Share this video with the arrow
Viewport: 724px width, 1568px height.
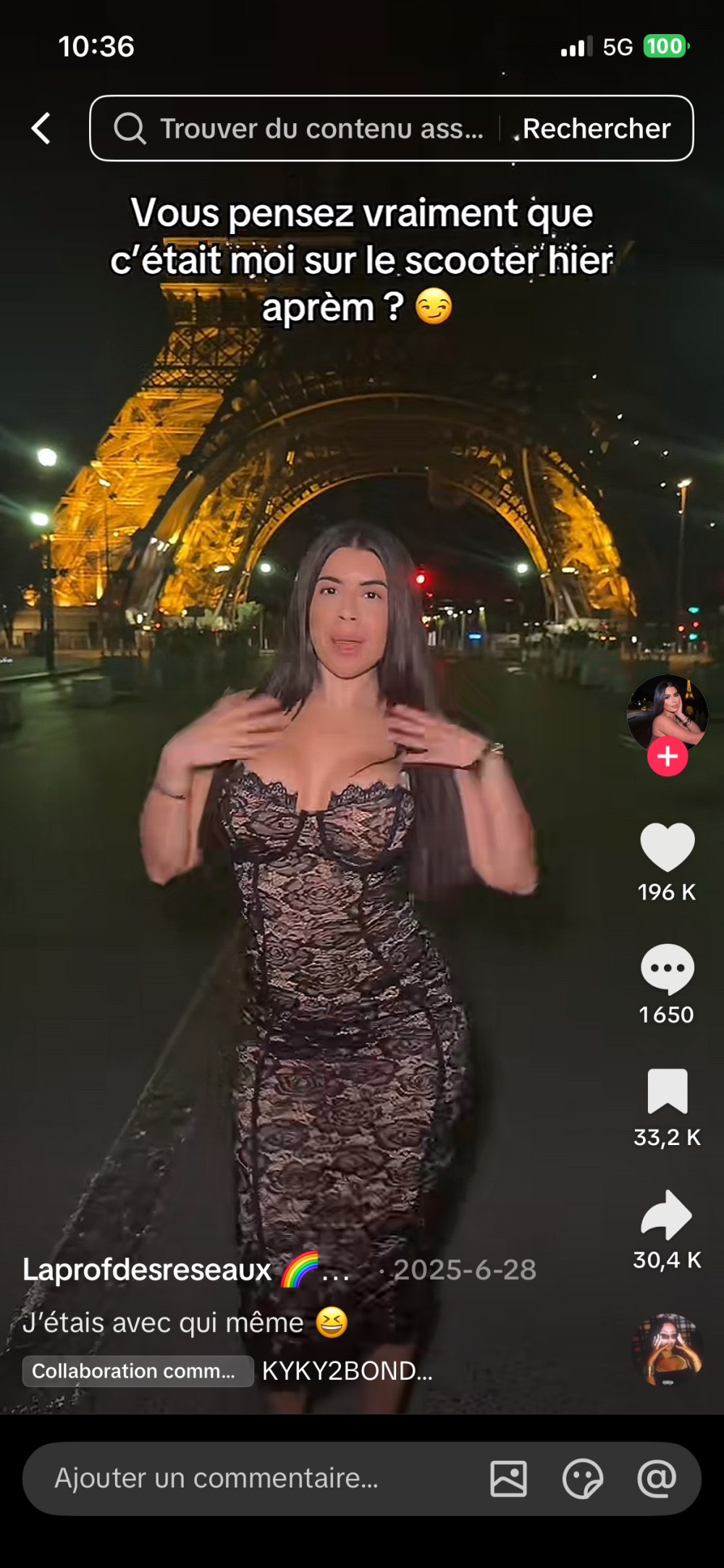coord(667,1215)
